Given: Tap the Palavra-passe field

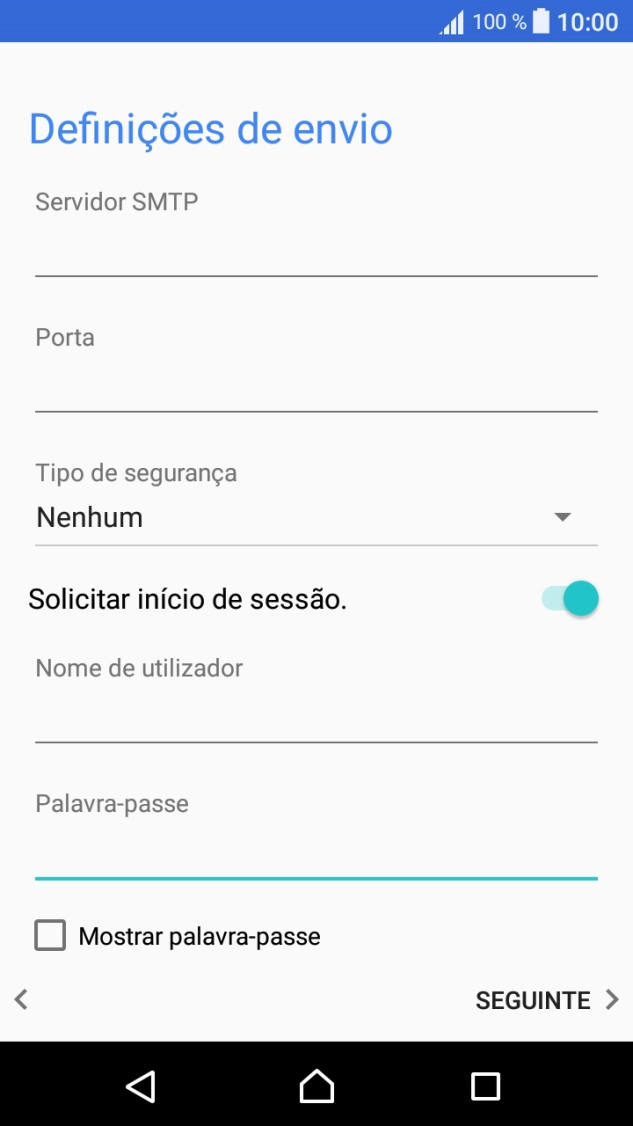Looking at the screenshot, I should click(x=316, y=854).
